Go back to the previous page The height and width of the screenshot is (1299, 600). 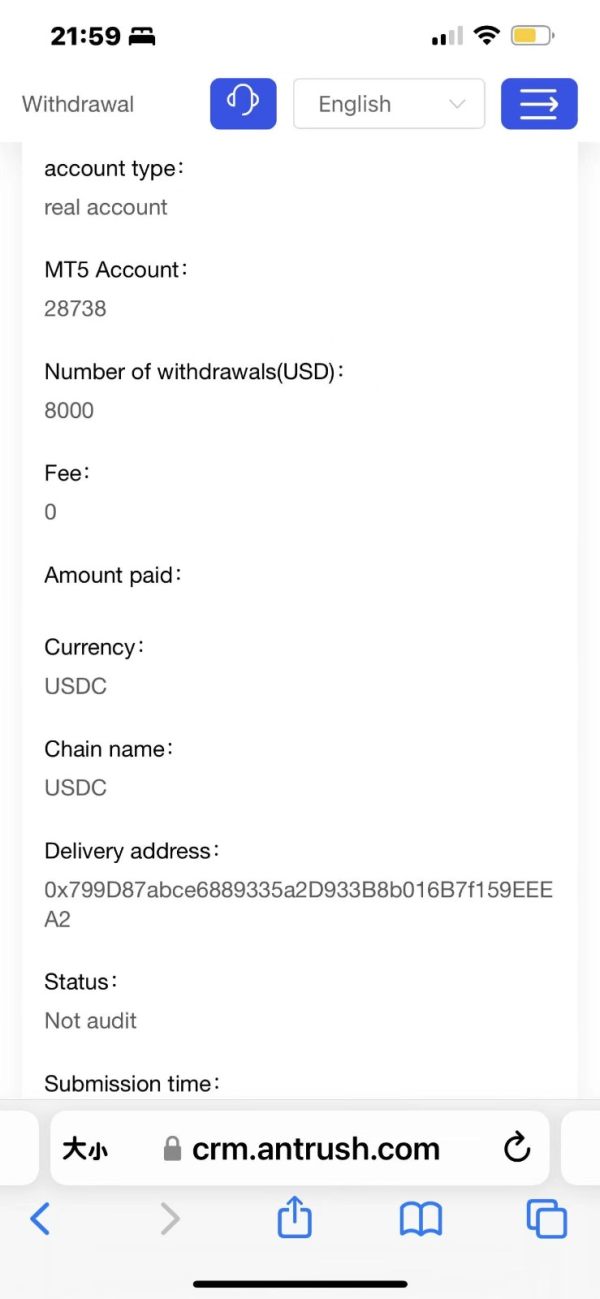click(x=40, y=1219)
